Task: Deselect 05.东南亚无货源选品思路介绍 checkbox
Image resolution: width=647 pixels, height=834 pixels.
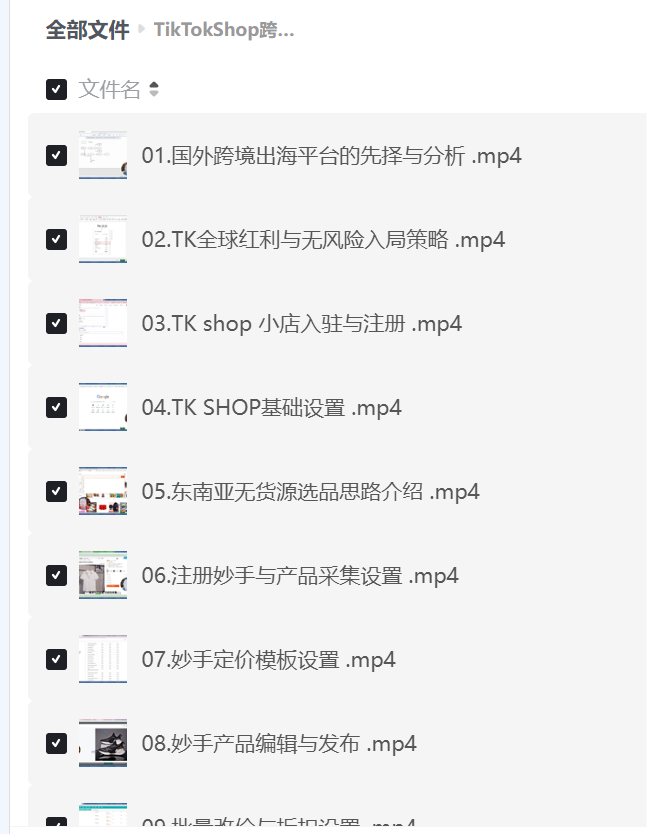Action: 56,492
